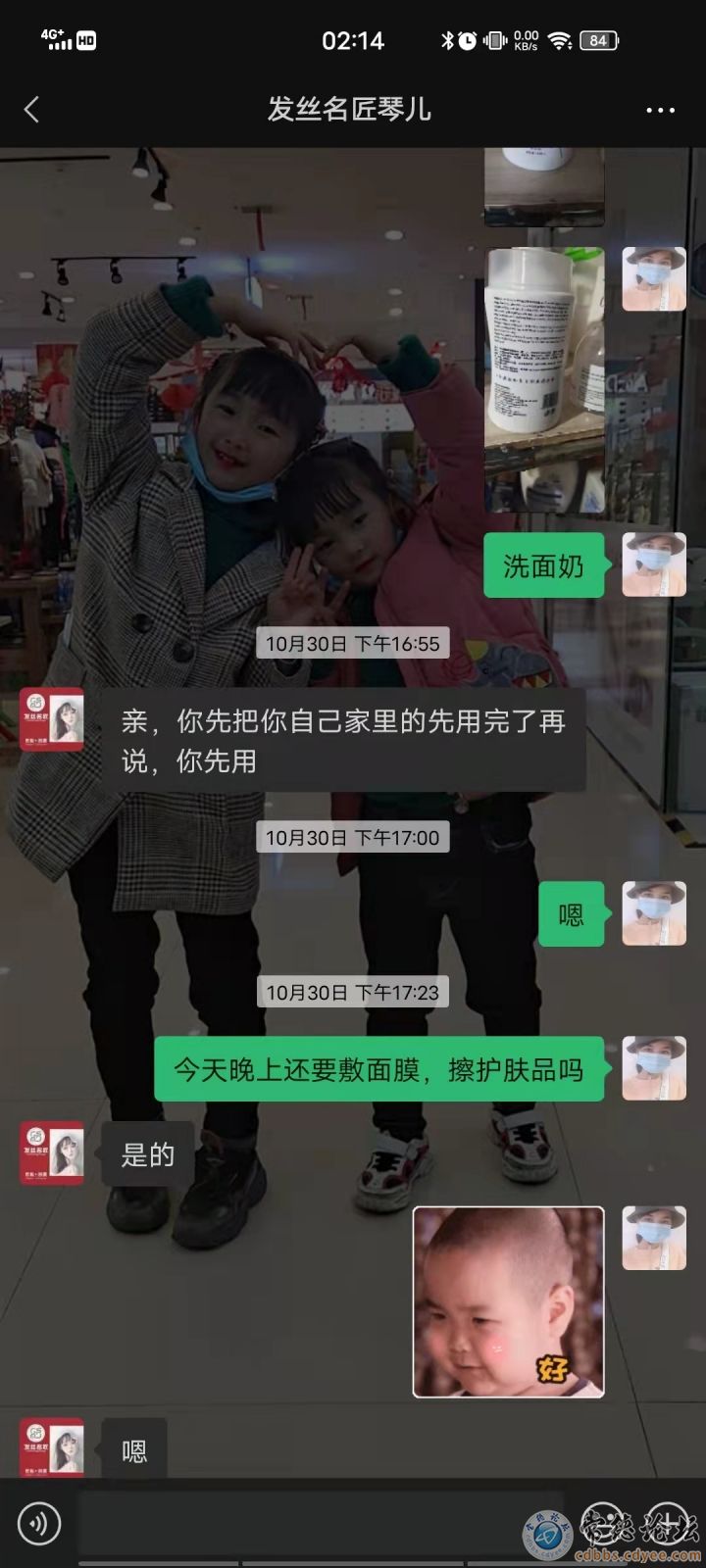Open the bald baby "好" sticker
This screenshot has height=1568, width=706.
tap(508, 1300)
